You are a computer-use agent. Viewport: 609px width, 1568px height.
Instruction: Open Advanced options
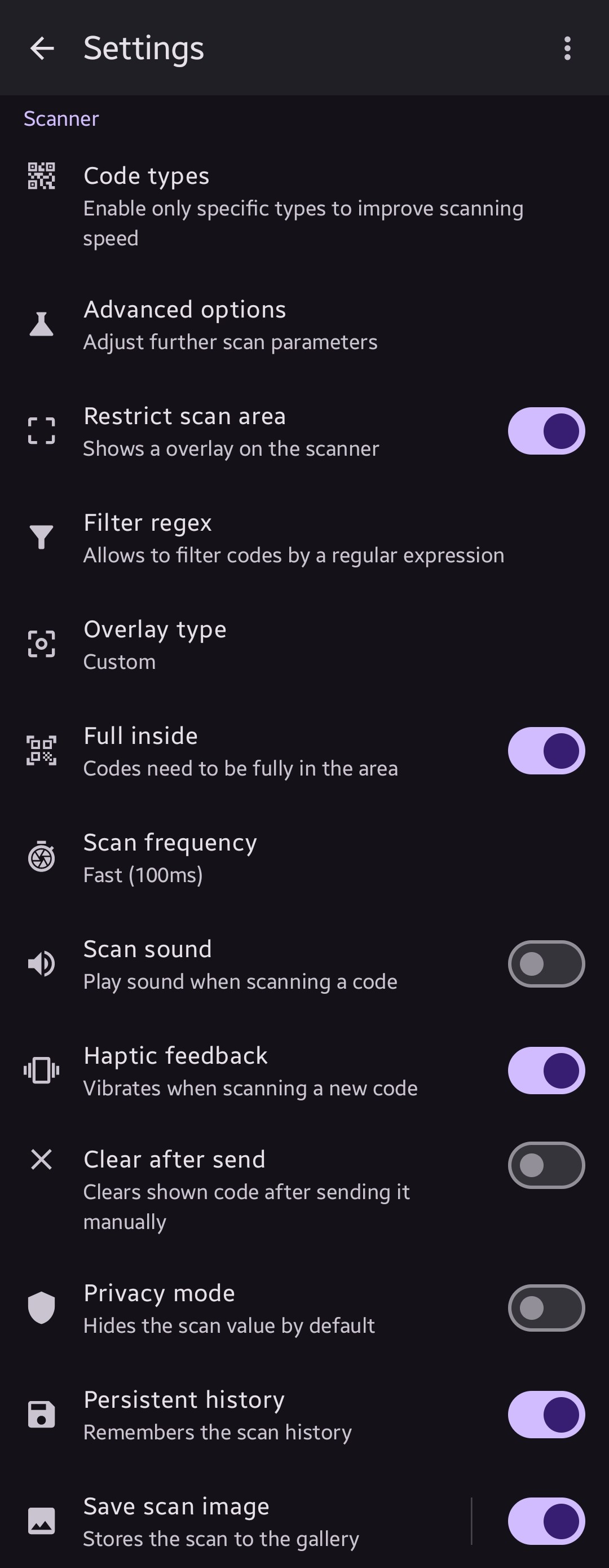pyautogui.click(x=230, y=324)
